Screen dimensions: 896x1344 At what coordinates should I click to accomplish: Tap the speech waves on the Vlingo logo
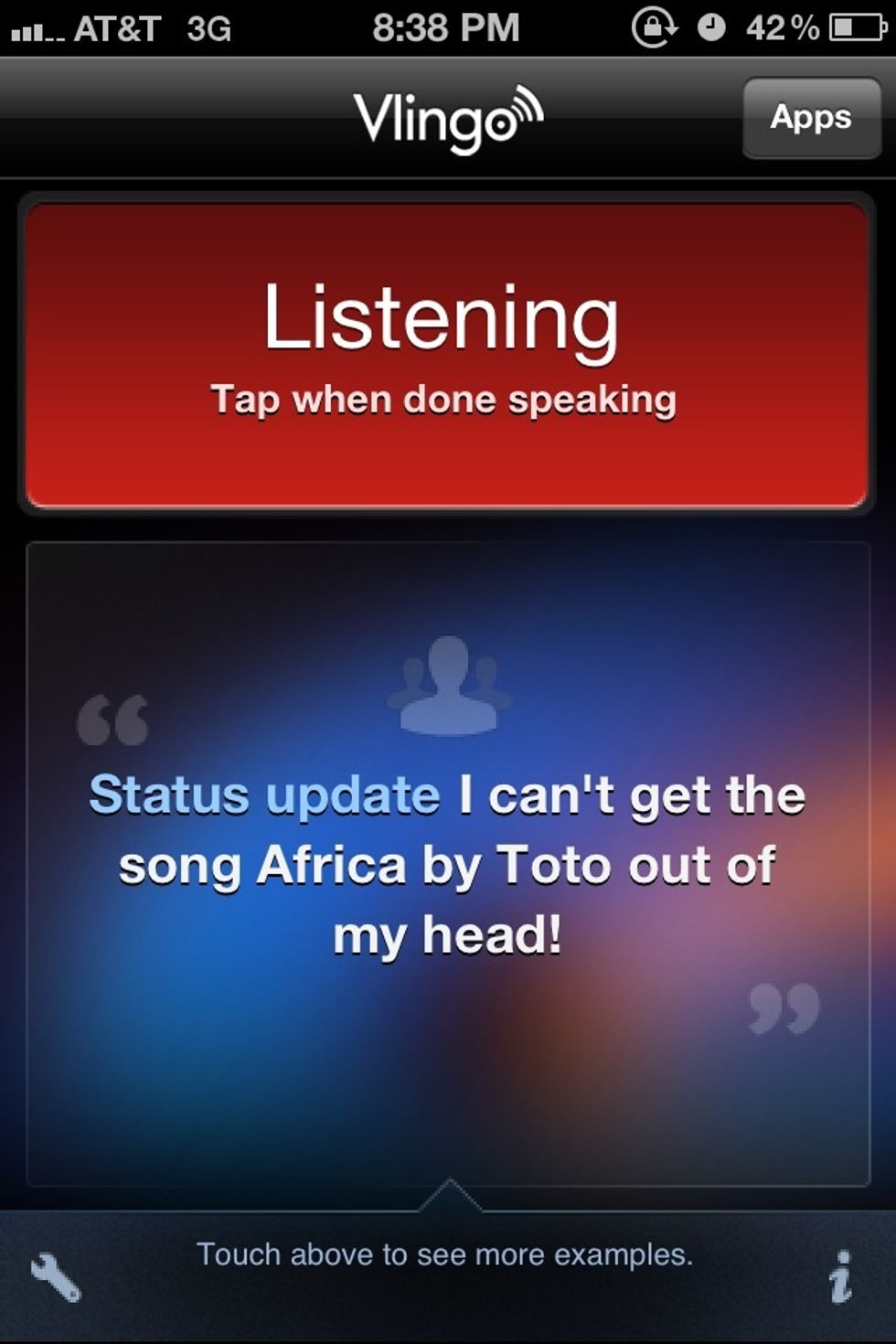[523, 105]
